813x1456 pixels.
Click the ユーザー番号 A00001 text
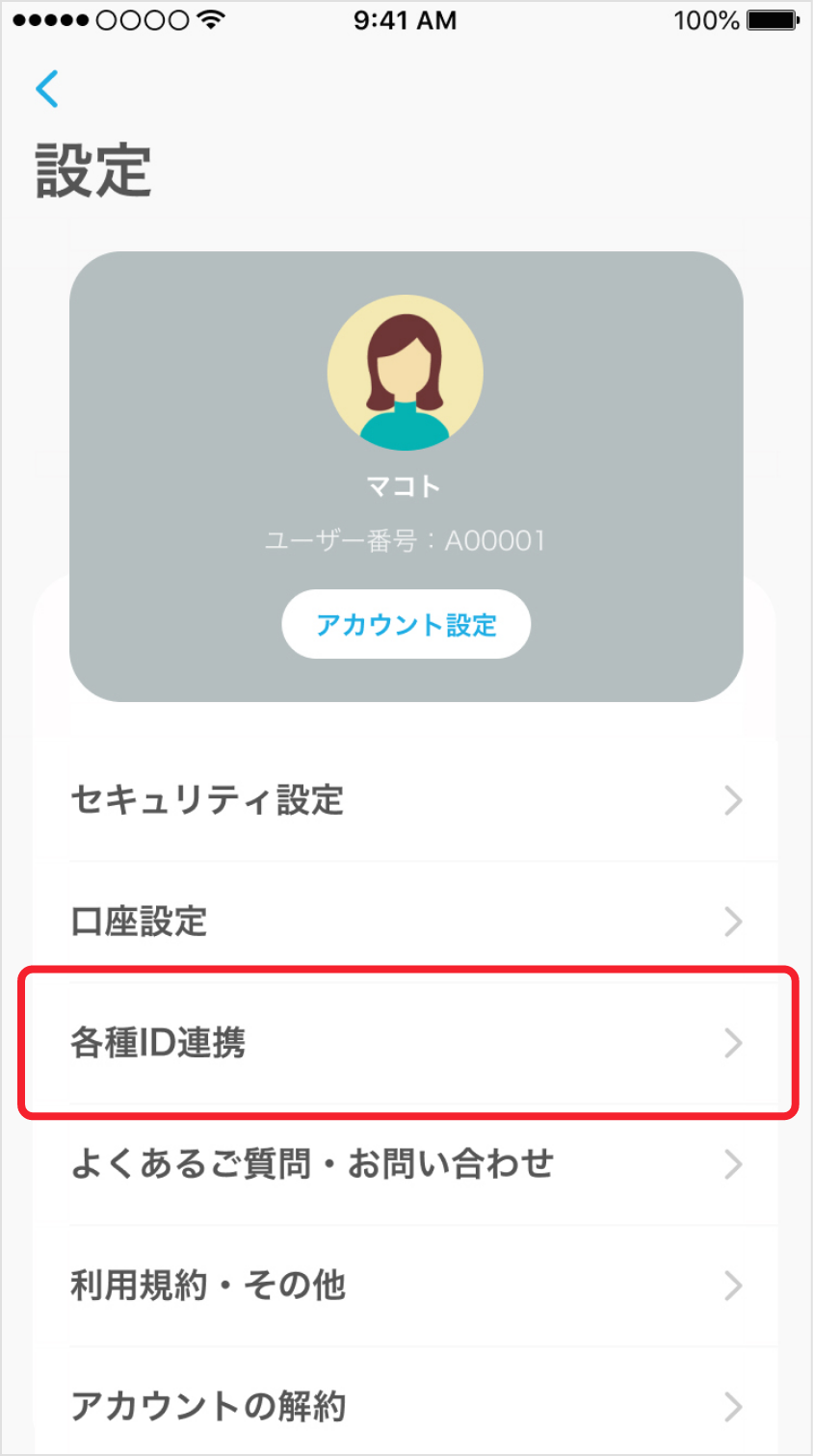pyautogui.click(x=406, y=540)
